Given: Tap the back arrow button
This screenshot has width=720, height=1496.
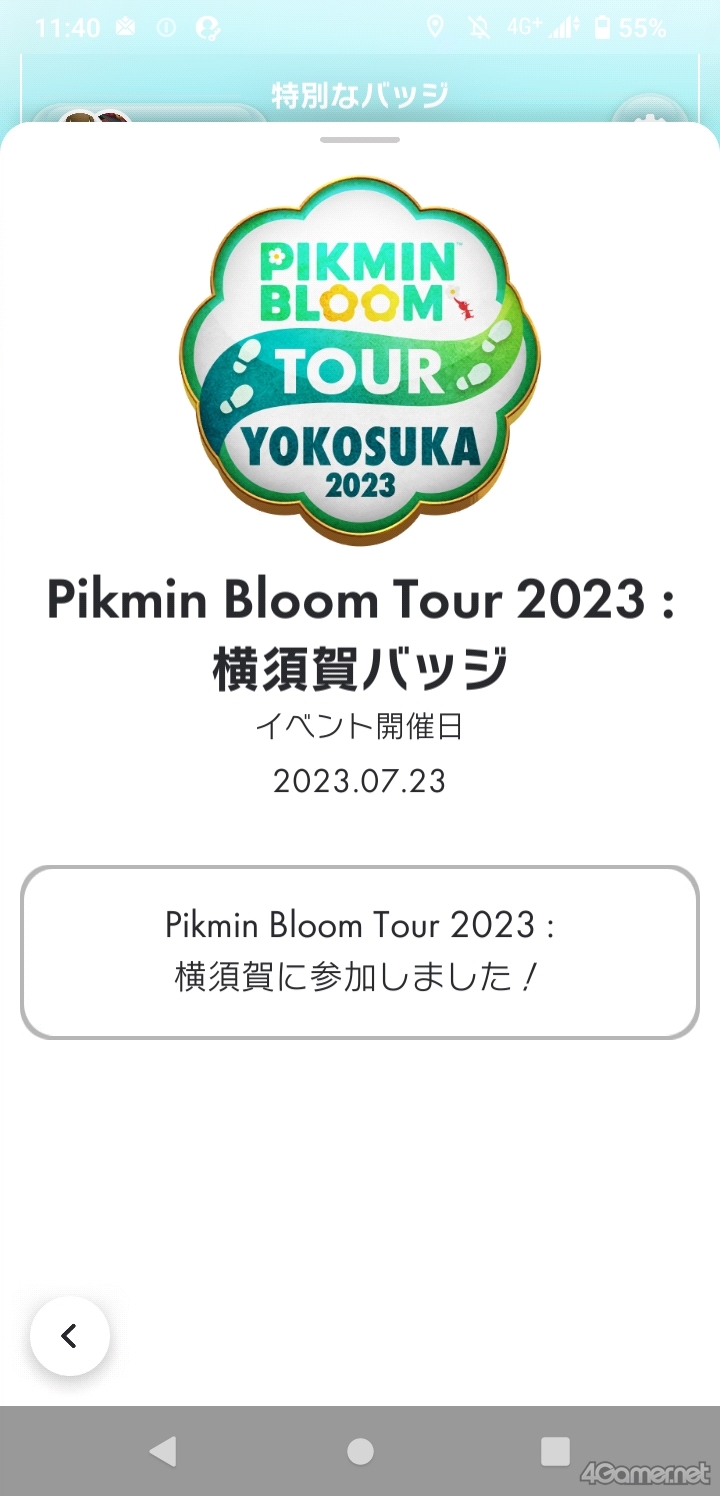Looking at the screenshot, I should click(69, 1336).
